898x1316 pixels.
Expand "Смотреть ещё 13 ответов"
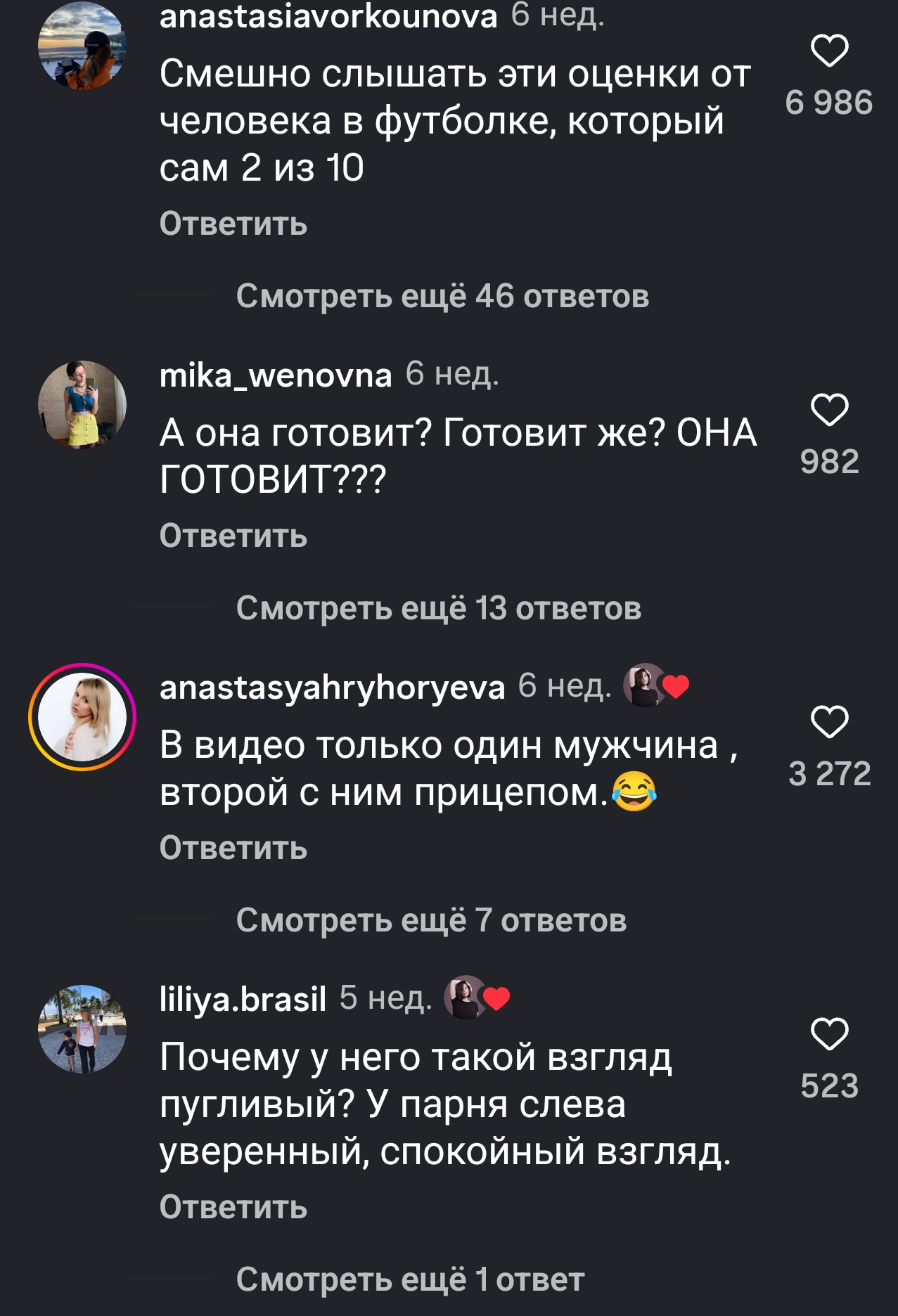438,608
